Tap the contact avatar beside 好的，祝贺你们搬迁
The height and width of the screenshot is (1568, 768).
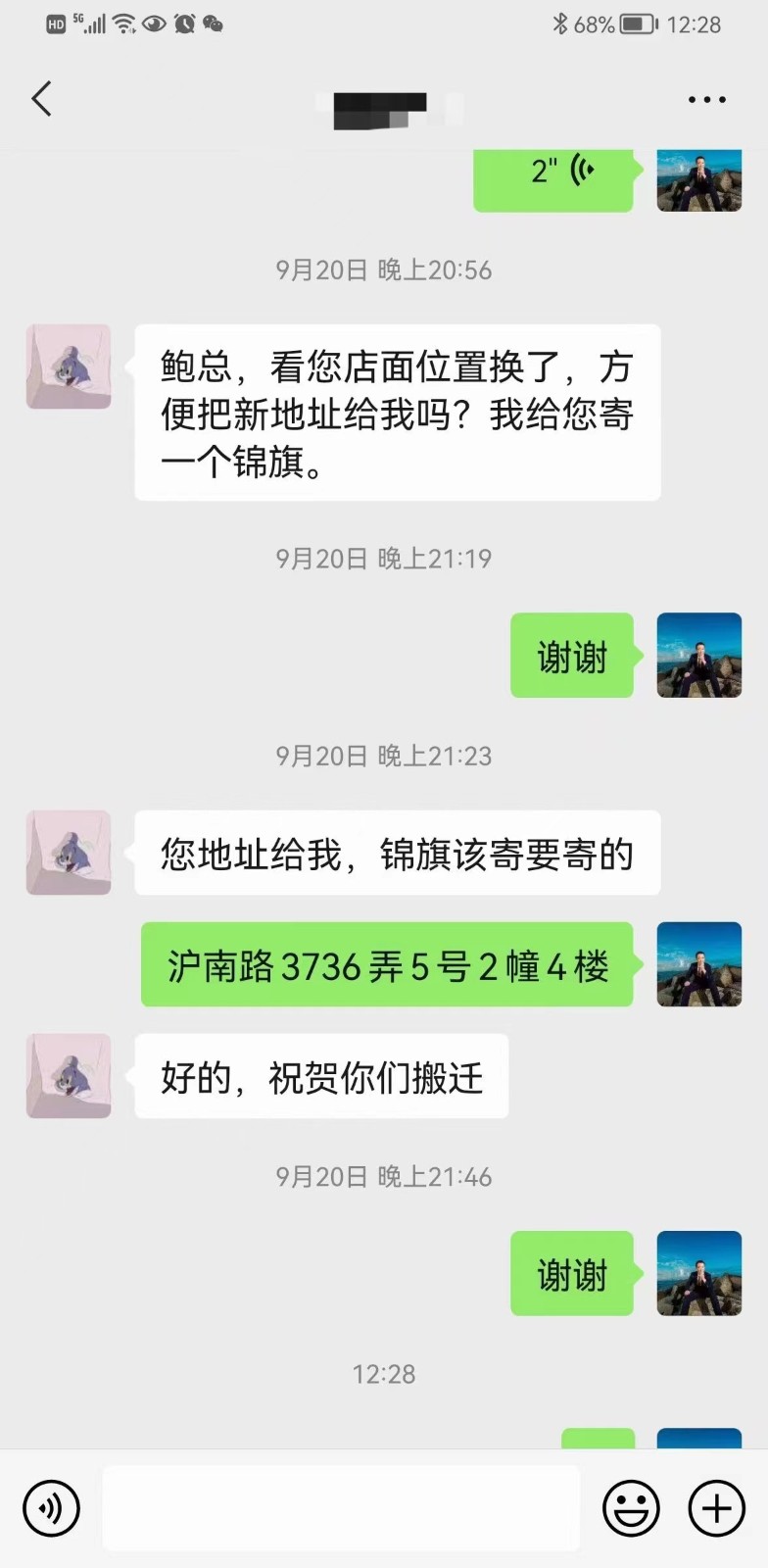69,1075
